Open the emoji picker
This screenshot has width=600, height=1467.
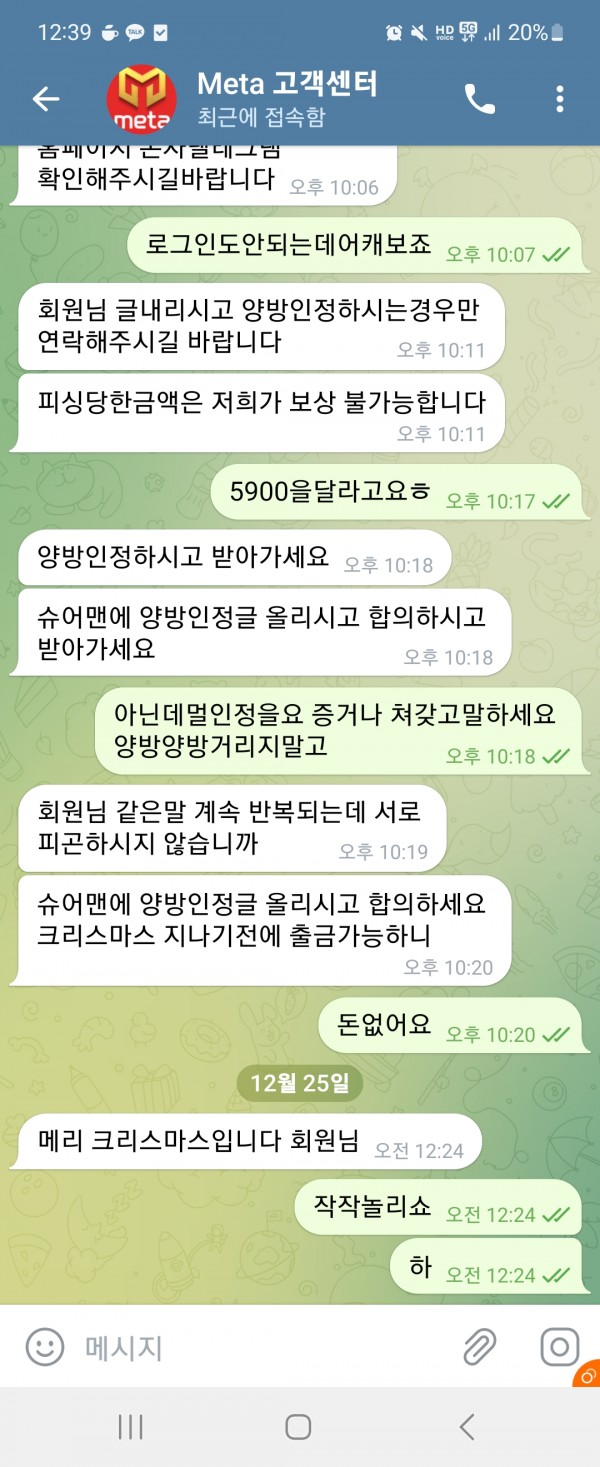(45, 1347)
